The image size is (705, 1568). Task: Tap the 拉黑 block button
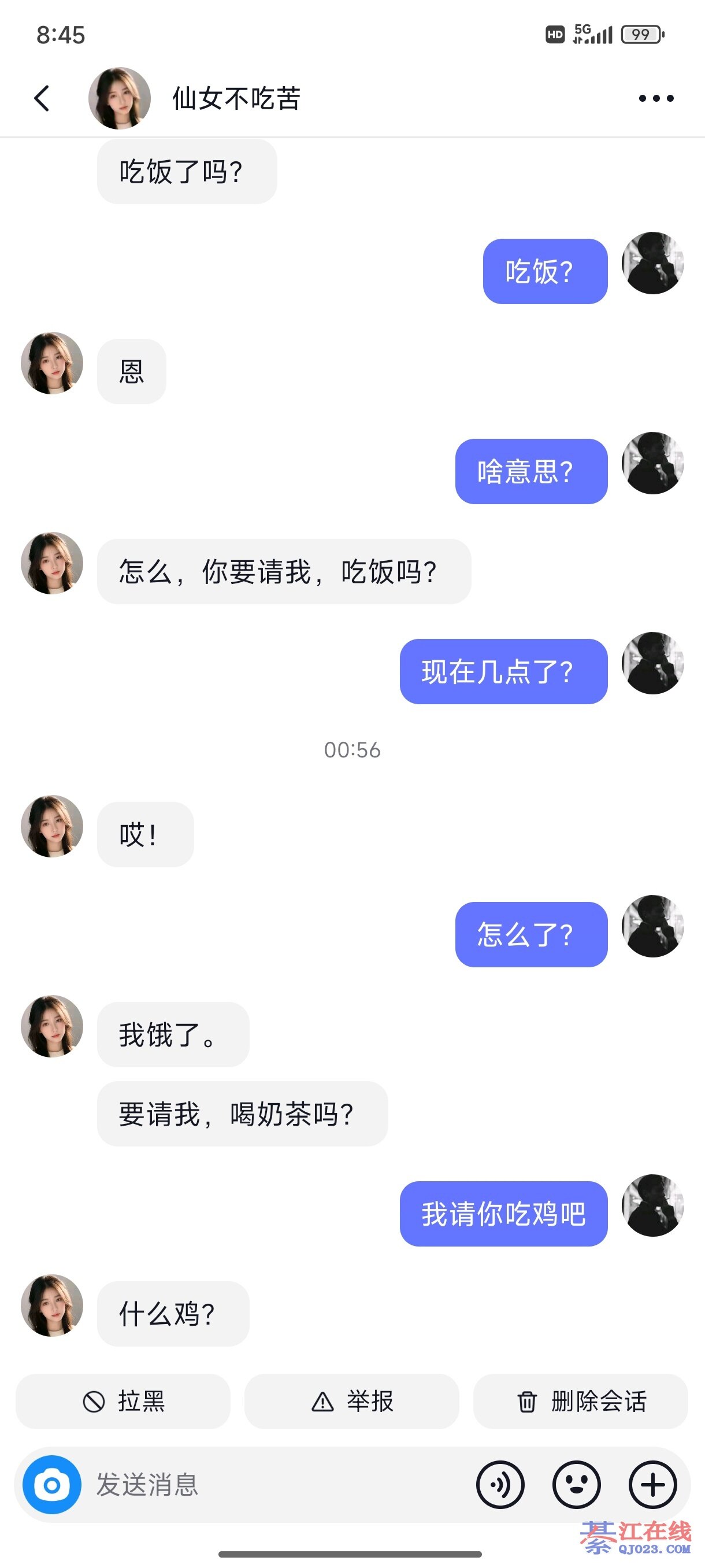[x=123, y=1401]
